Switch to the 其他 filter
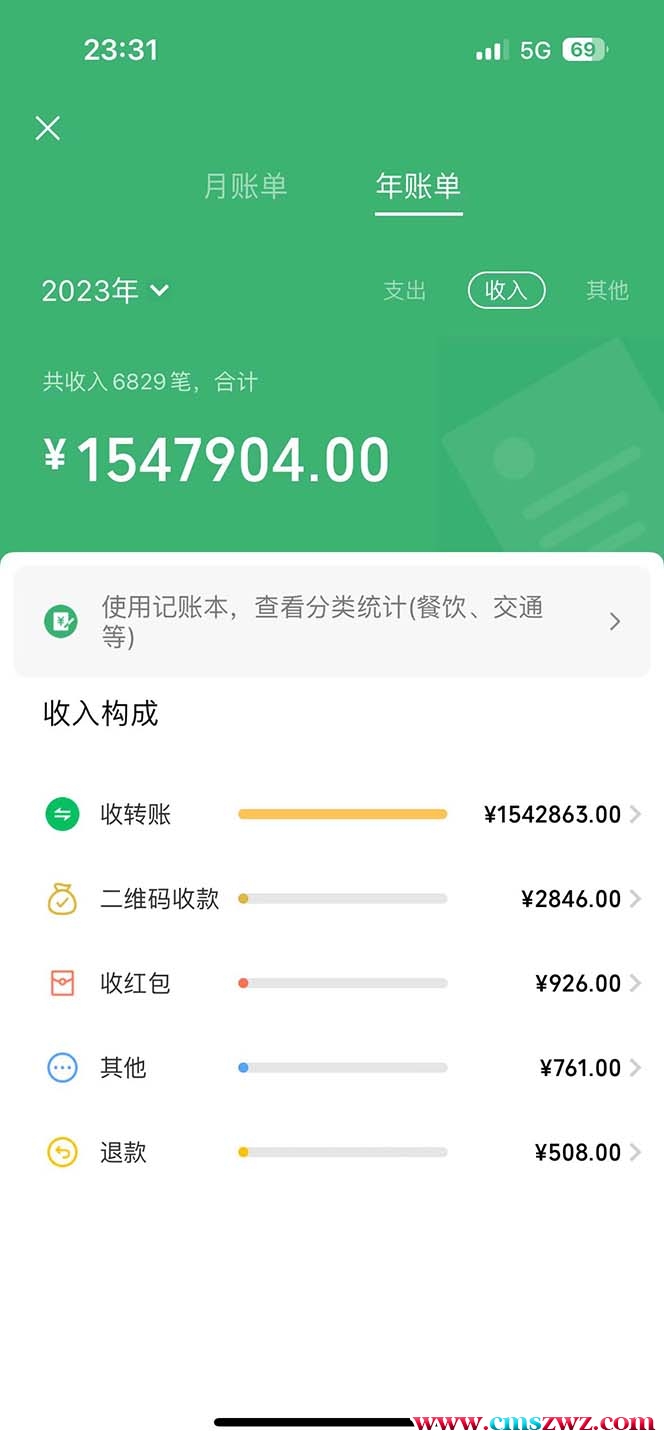The image size is (664, 1440). pos(607,291)
